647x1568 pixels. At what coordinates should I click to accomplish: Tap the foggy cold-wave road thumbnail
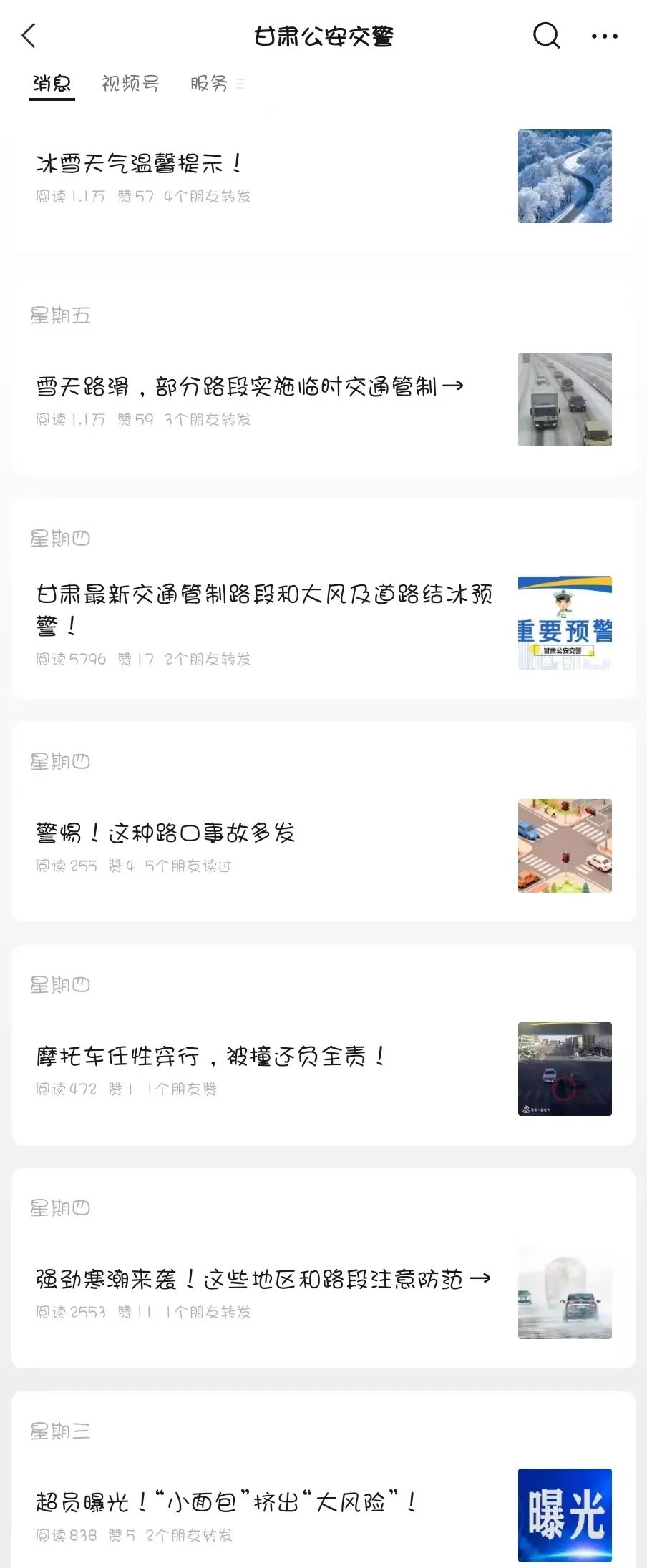564,1291
